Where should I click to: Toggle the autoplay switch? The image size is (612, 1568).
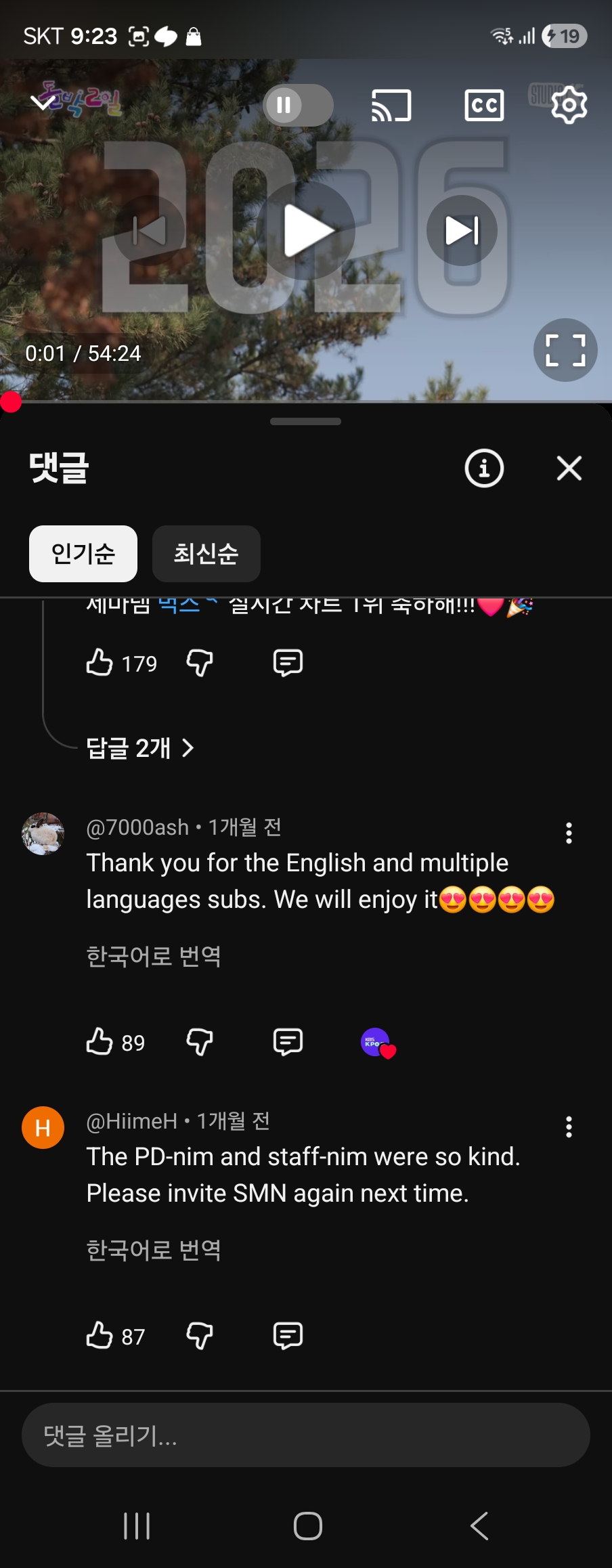click(x=298, y=105)
